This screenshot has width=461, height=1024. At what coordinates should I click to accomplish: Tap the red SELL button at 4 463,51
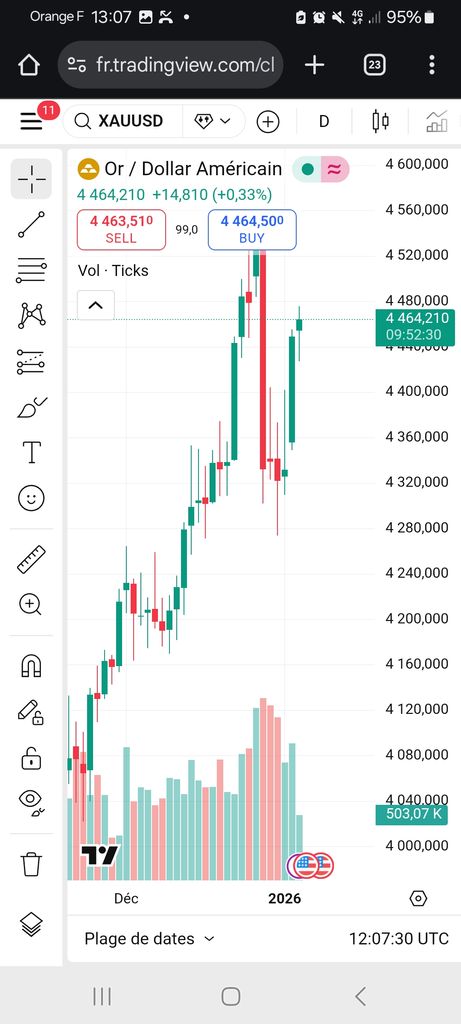coord(121,230)
